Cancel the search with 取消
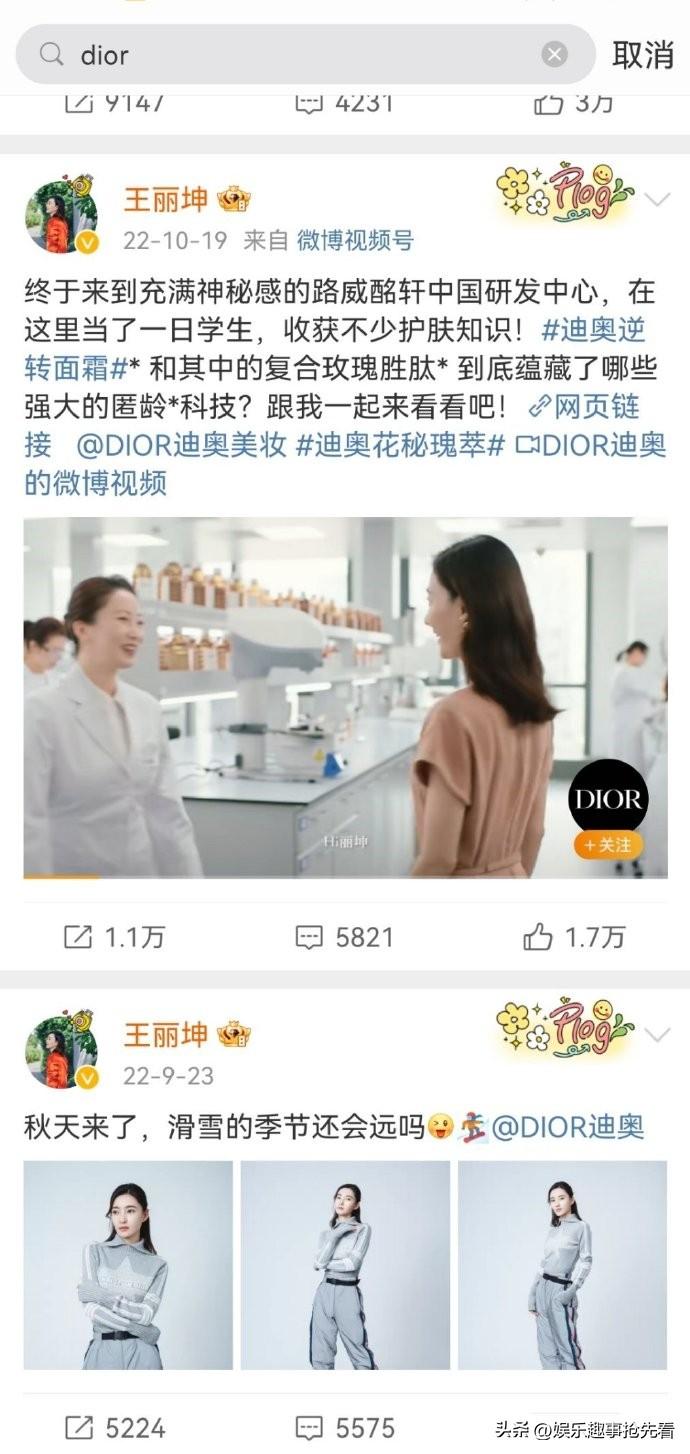Viewport: 690px width, 1454px height. click(642, 55)
